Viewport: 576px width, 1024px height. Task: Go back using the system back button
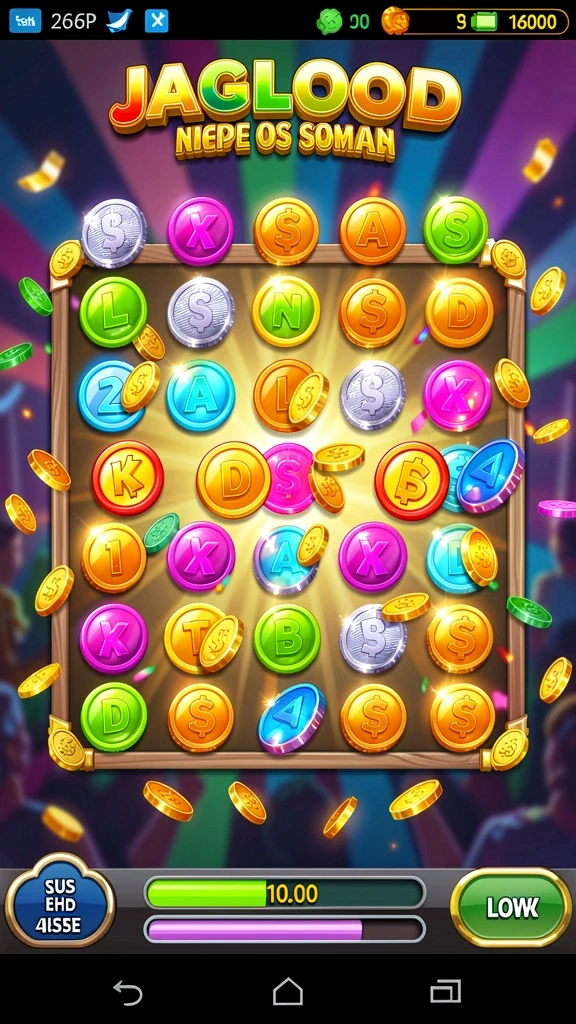pyautogui.click(x=128, y=992)
